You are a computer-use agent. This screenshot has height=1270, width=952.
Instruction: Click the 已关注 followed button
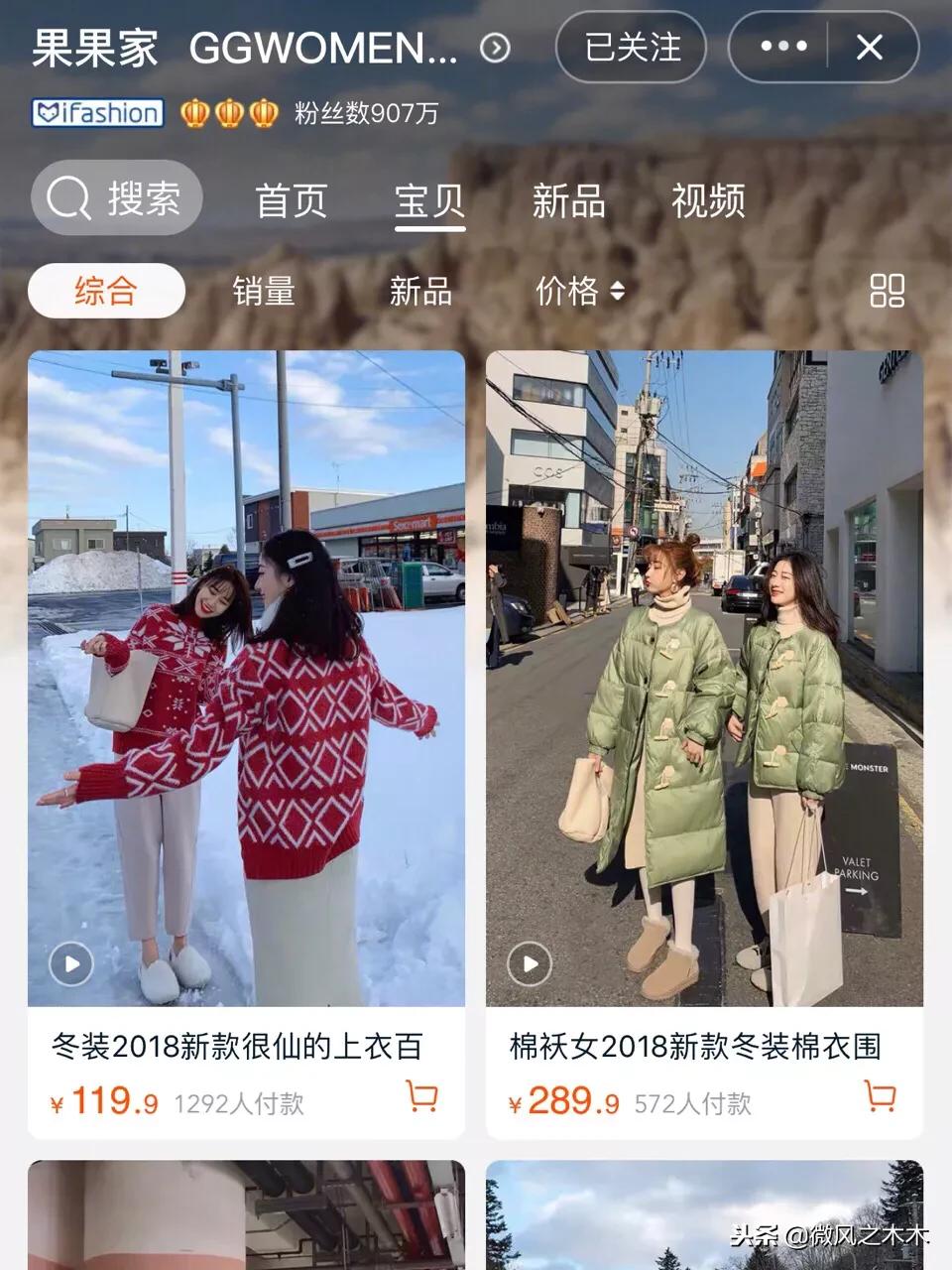[x=631, y=47]
